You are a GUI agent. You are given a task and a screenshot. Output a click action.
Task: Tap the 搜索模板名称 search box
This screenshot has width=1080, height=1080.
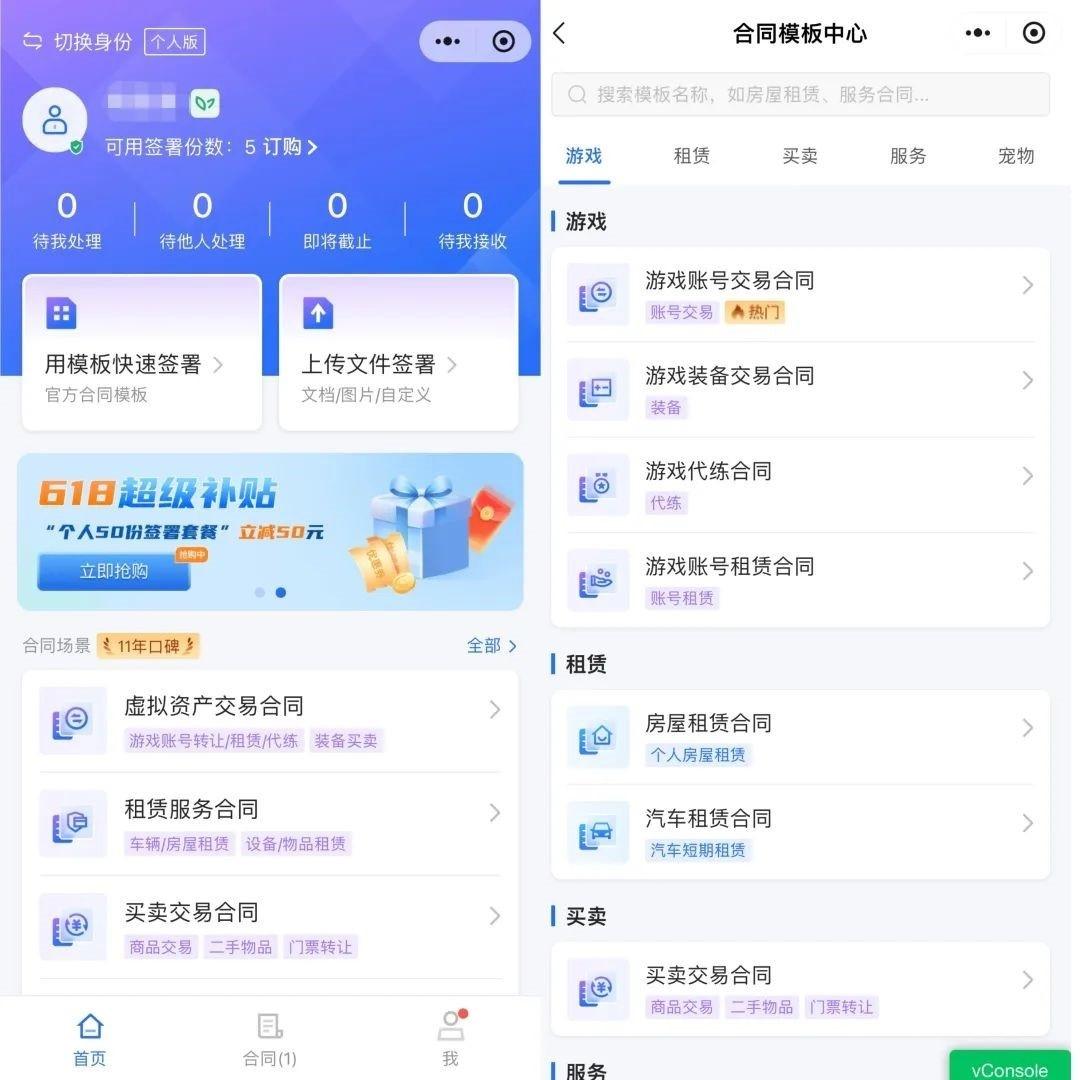(800, 95)
